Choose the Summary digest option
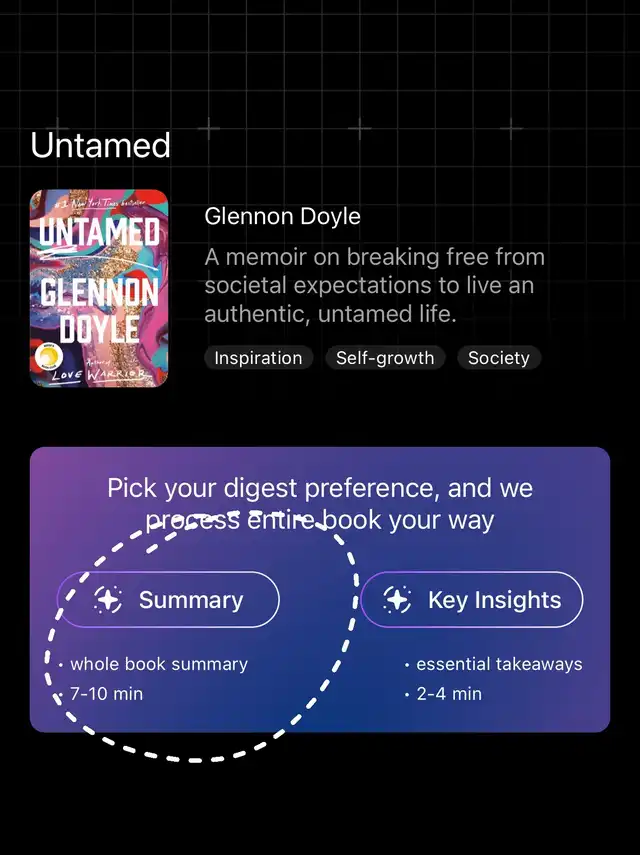640x855 pixels. click(x=168, y=600)
